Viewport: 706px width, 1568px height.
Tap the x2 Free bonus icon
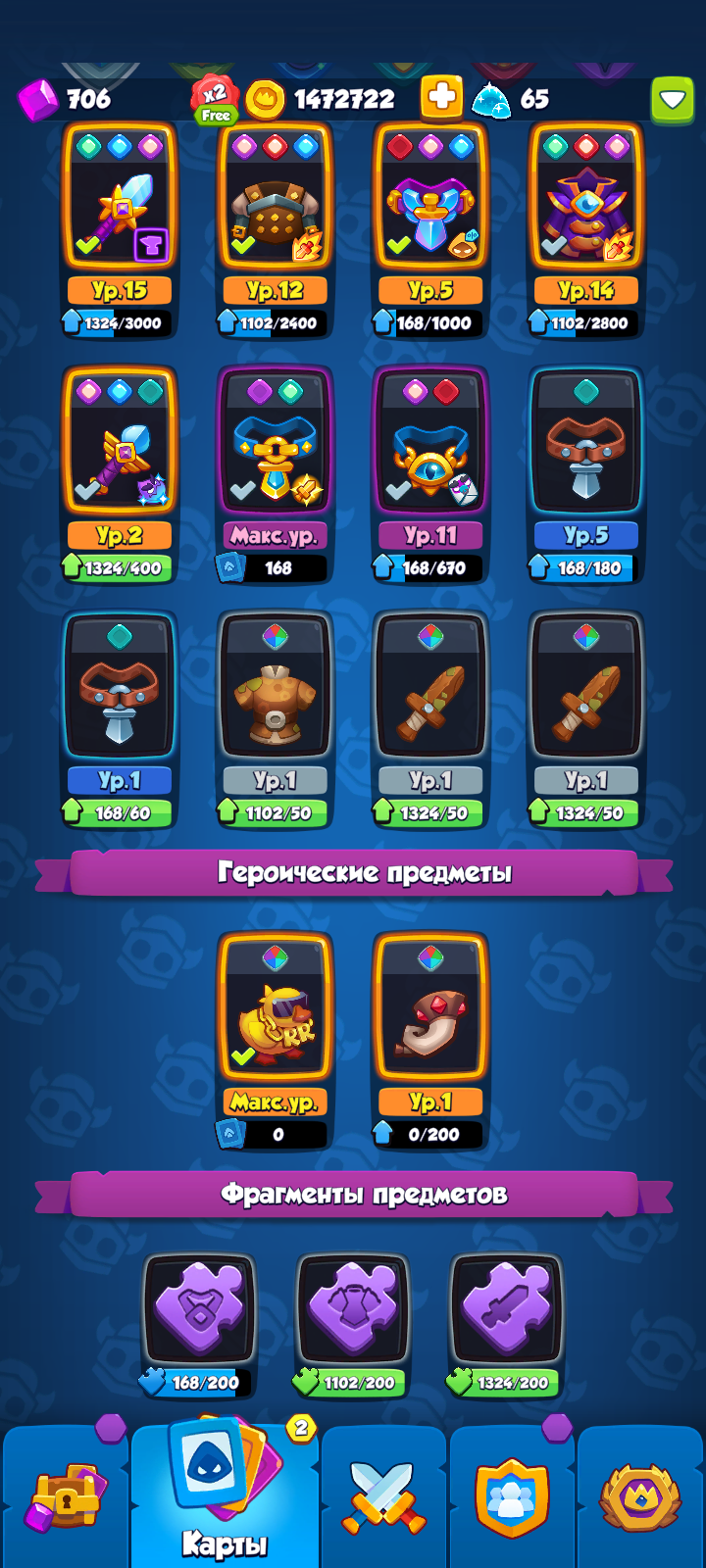pyautogui.click(x=215, y=100)
